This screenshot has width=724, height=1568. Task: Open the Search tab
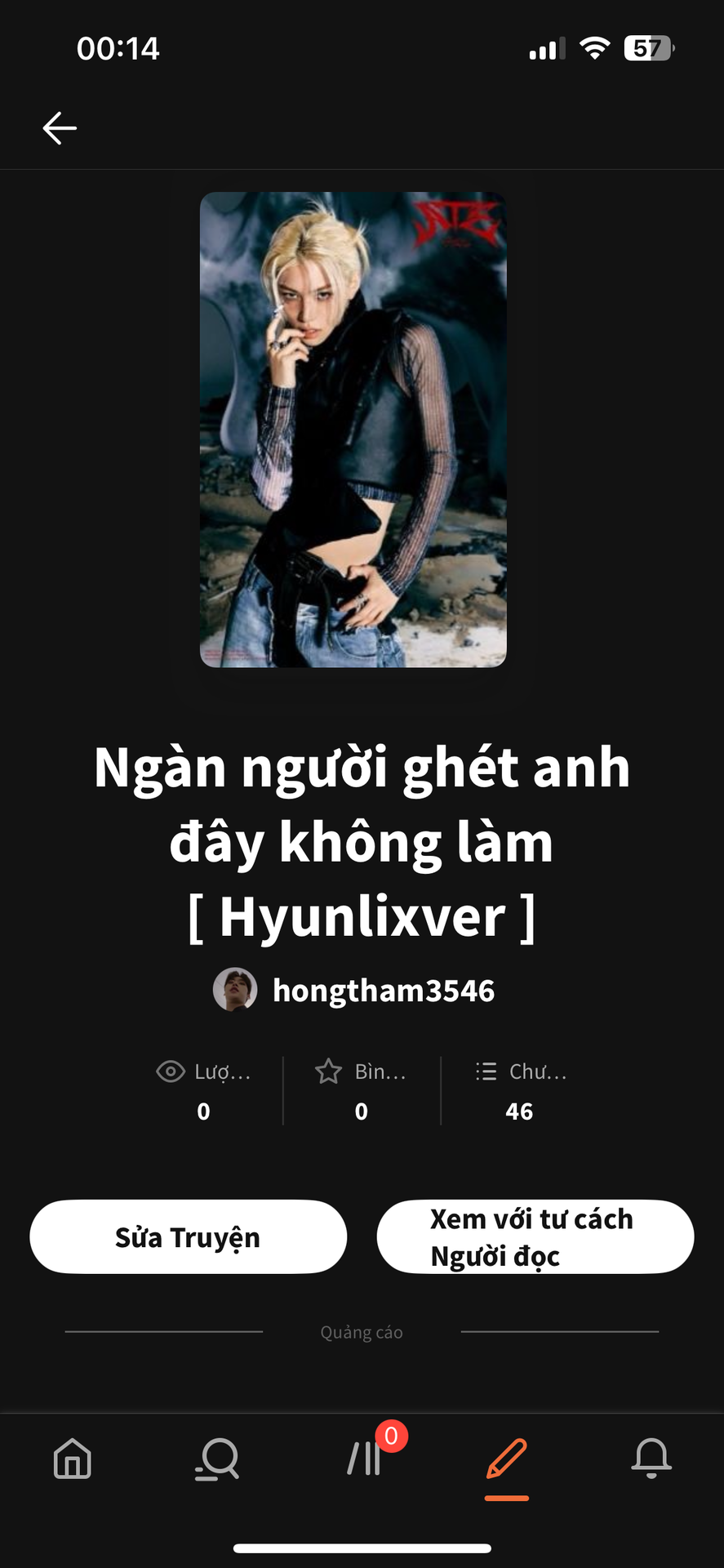pos(217,1459)
